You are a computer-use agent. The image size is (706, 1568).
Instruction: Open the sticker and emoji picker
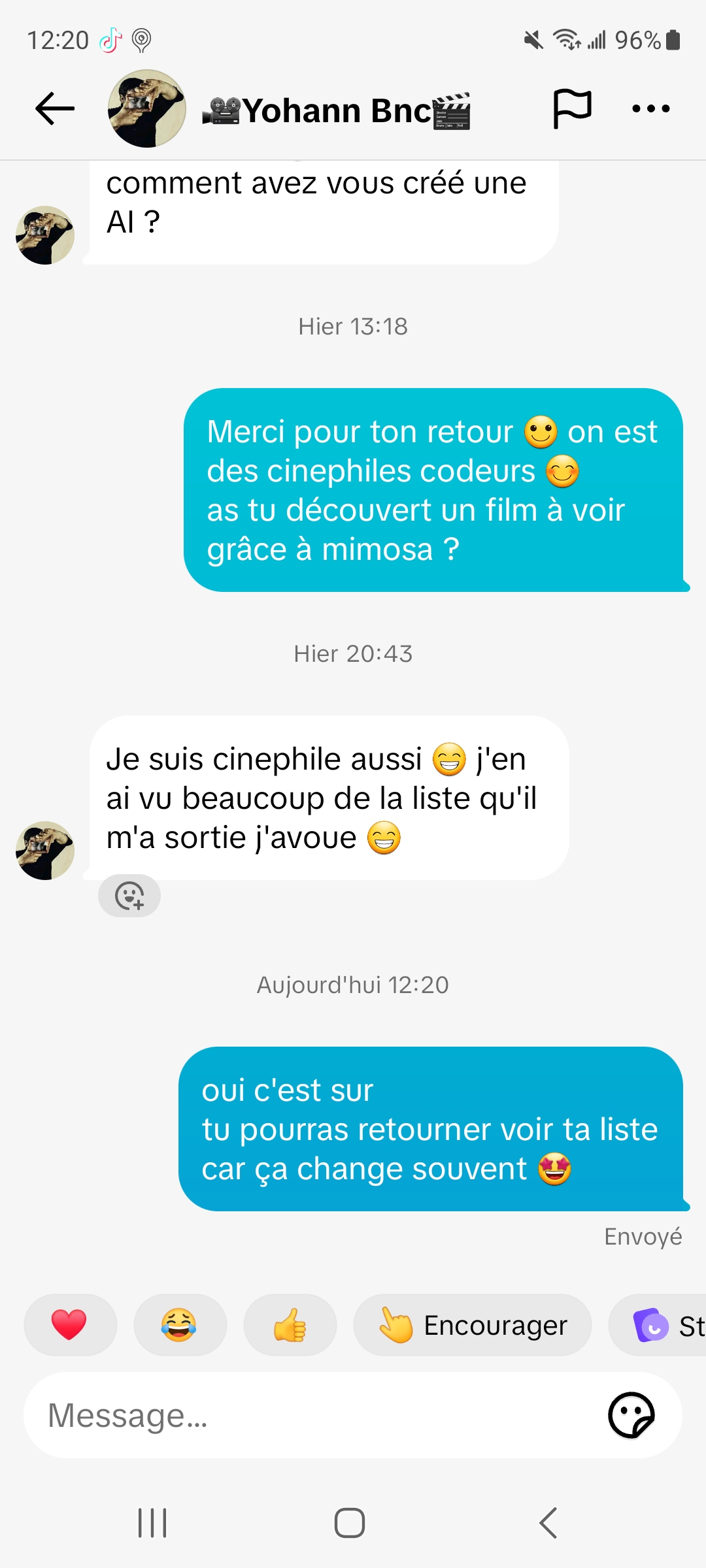tap(631, 1416)
